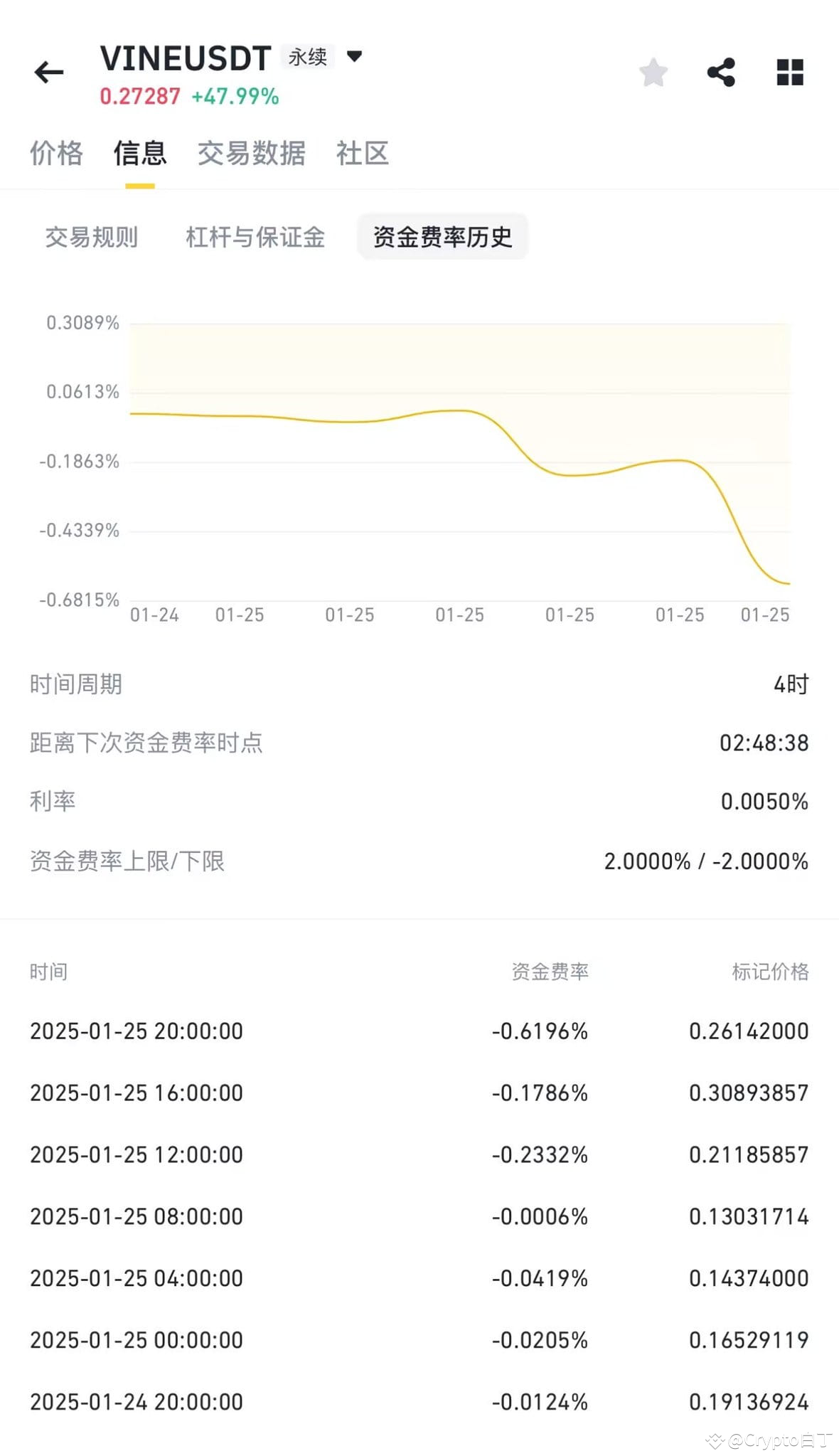Image resolution: width=839 pixels, height=1456 pixels.
Task: Select the 交易规则 section
Action: pyautogui.click(x=93, y=238)
